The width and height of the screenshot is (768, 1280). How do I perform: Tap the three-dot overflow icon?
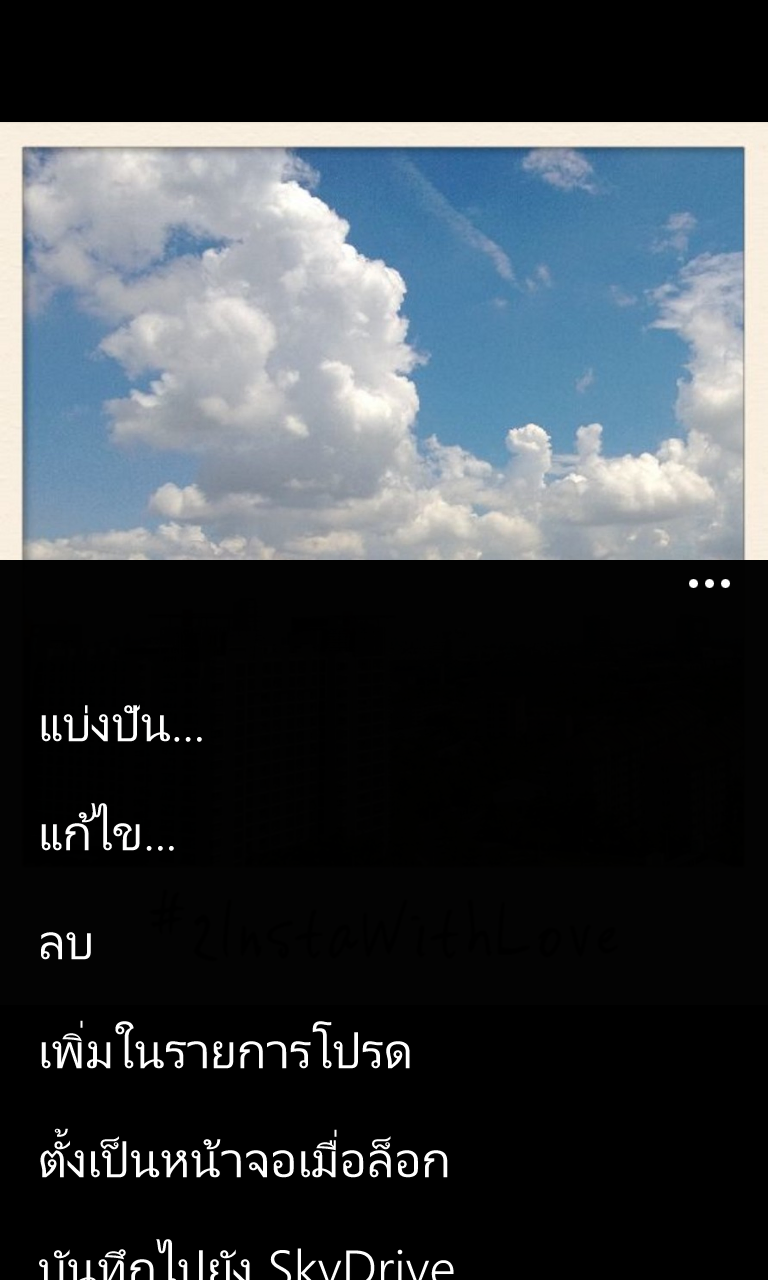point(709,584)
